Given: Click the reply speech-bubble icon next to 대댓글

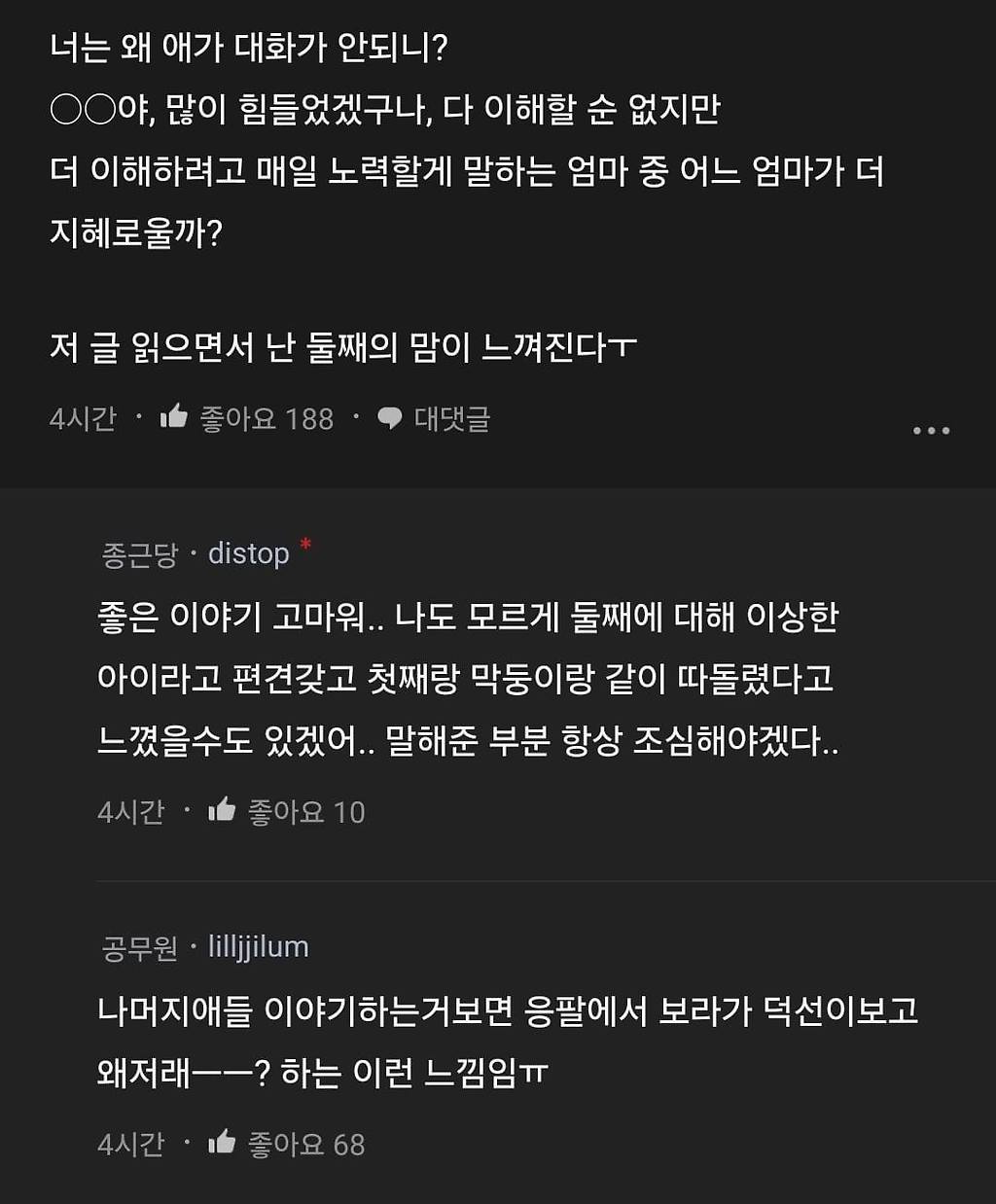Looking at the screenshot, I should click(390, 418).
